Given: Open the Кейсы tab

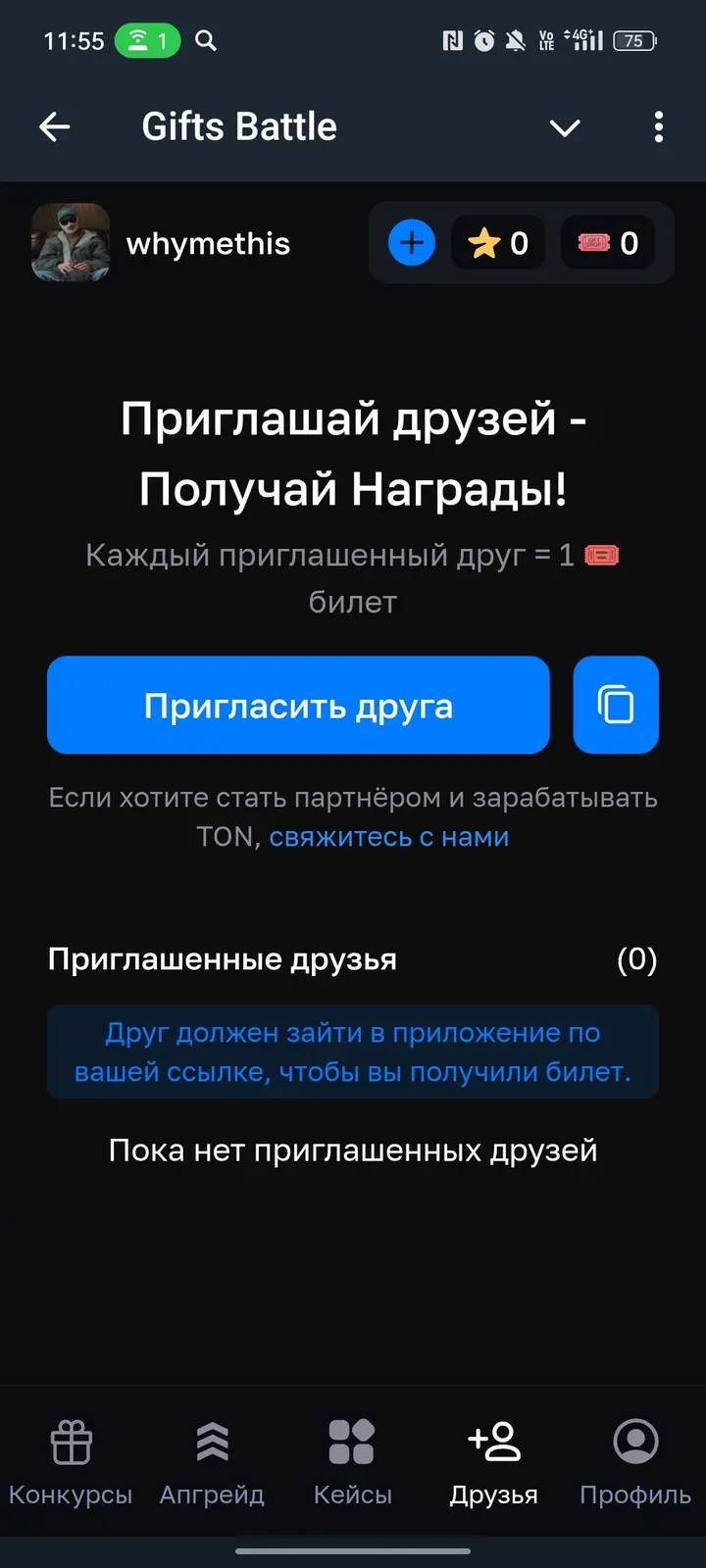Looking at the screenshot, I should coord(353,1462).
